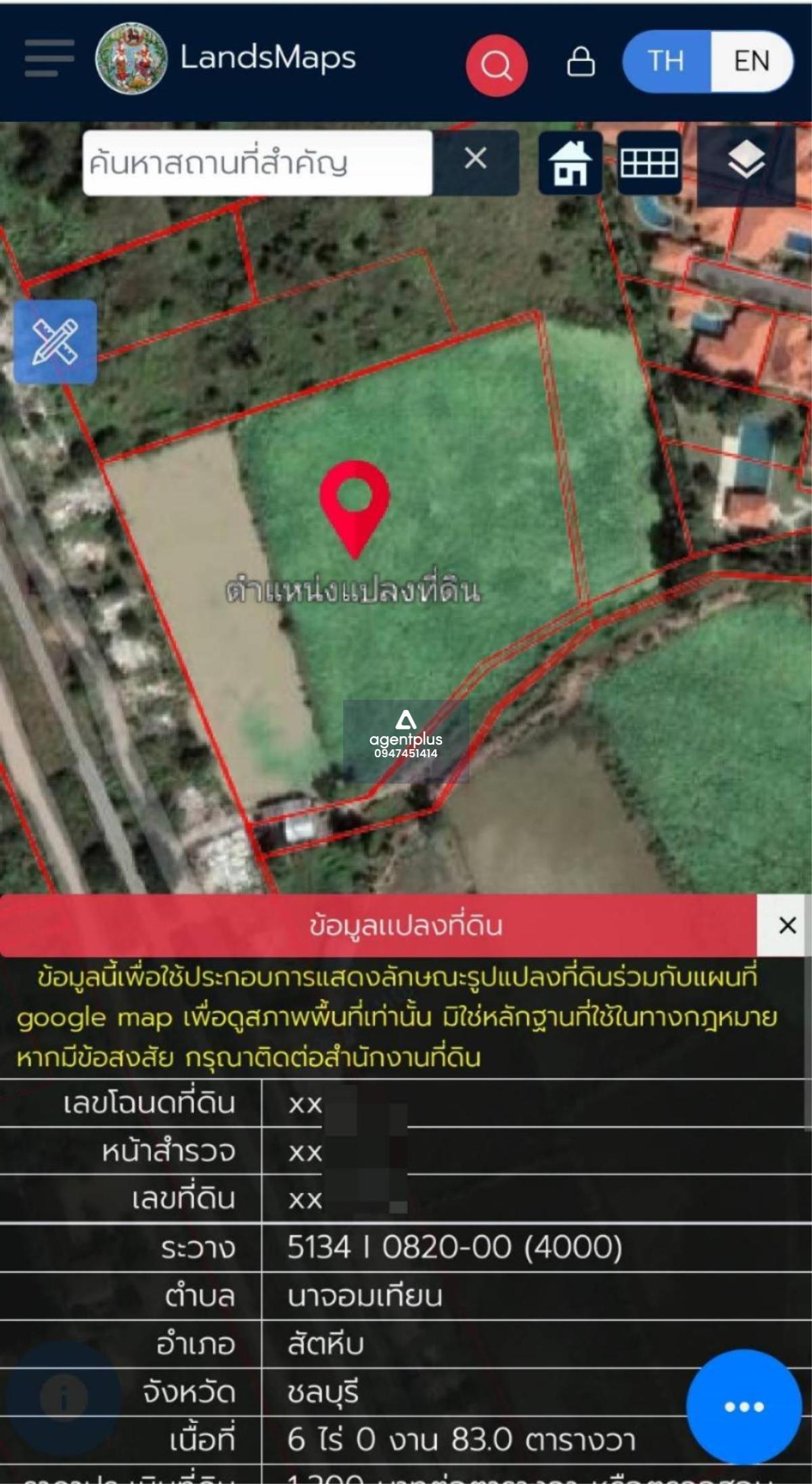
Task: Tap the house icon on the map toolbar
Action: 570,163
